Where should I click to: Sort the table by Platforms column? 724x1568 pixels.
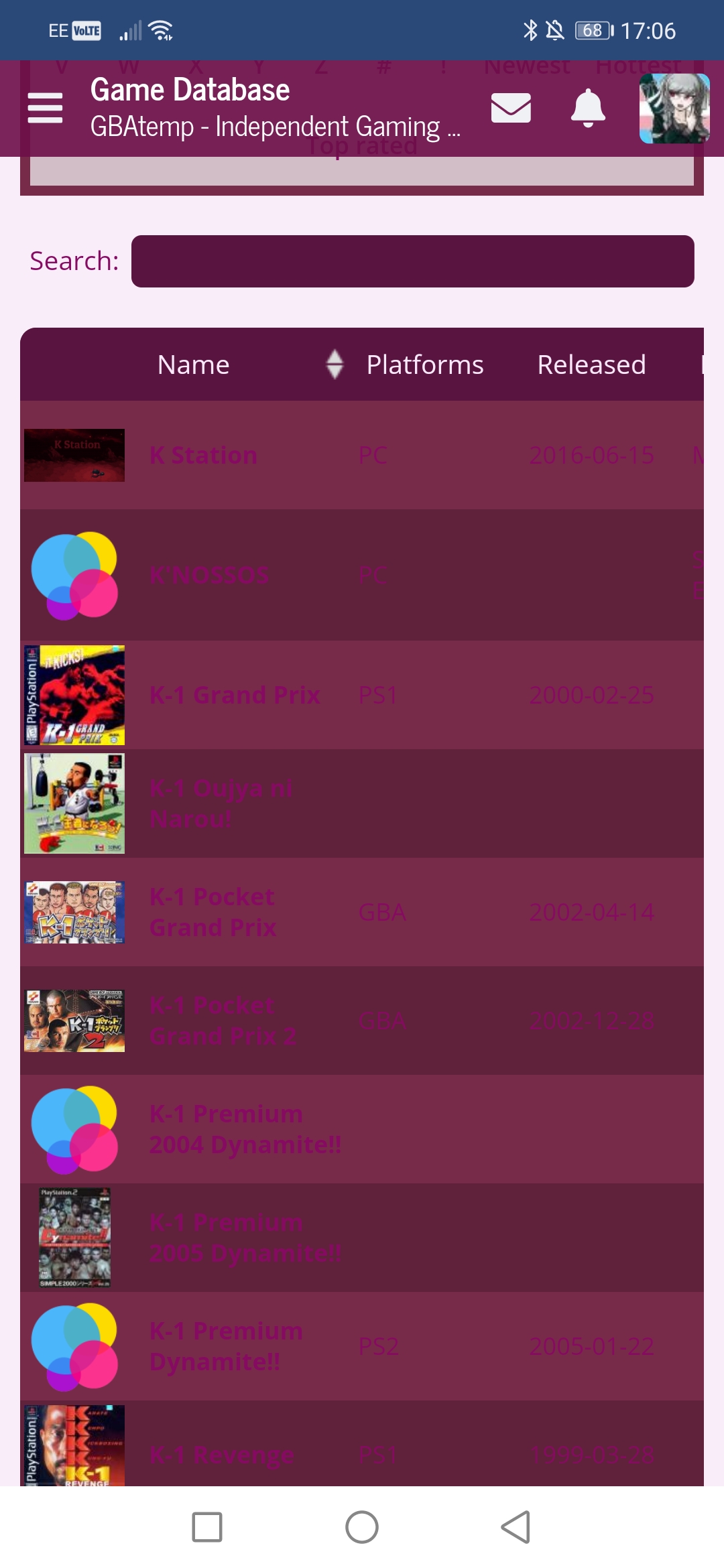click(425, 365)
